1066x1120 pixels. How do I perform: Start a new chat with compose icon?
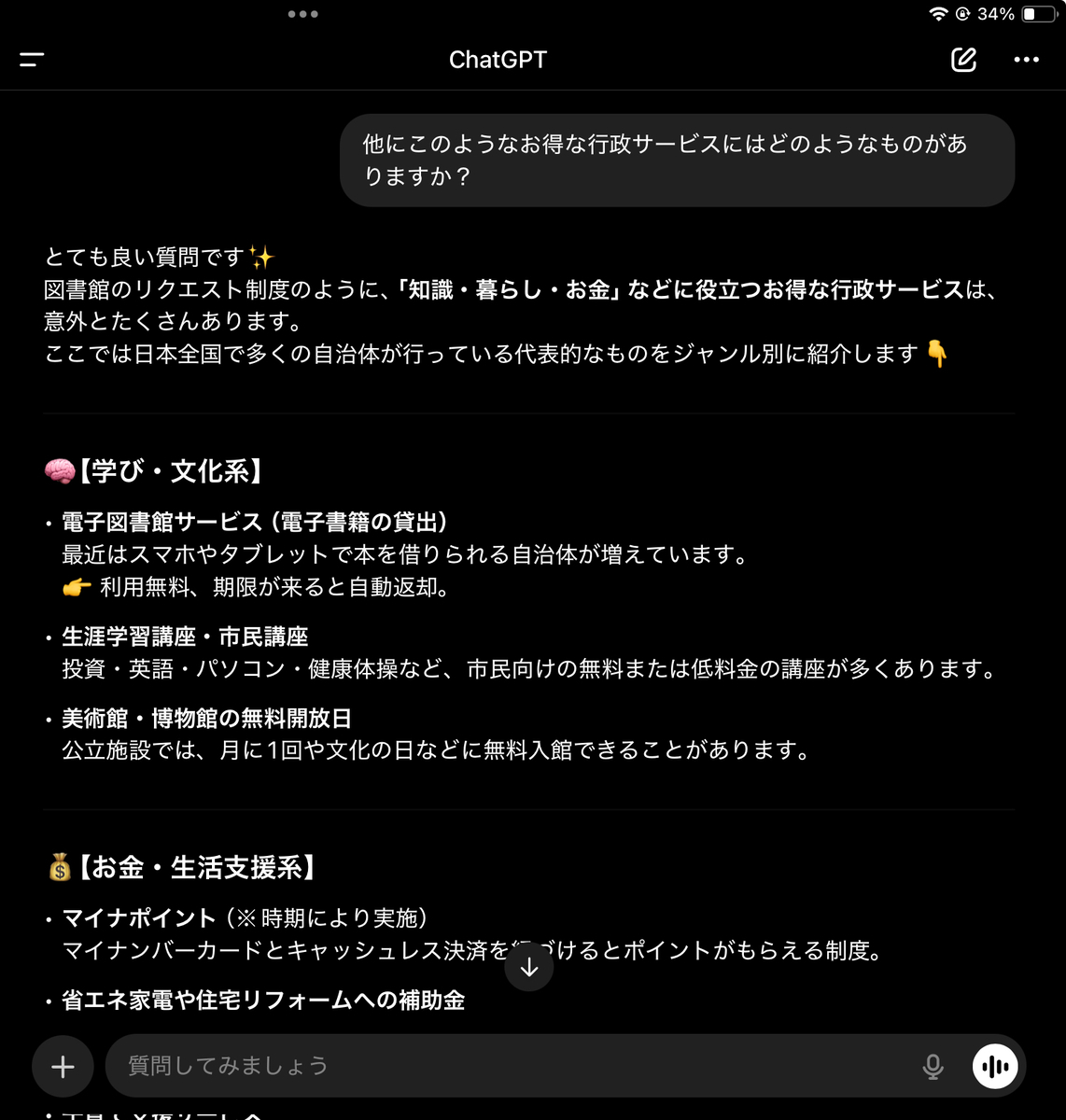[963, 60]
